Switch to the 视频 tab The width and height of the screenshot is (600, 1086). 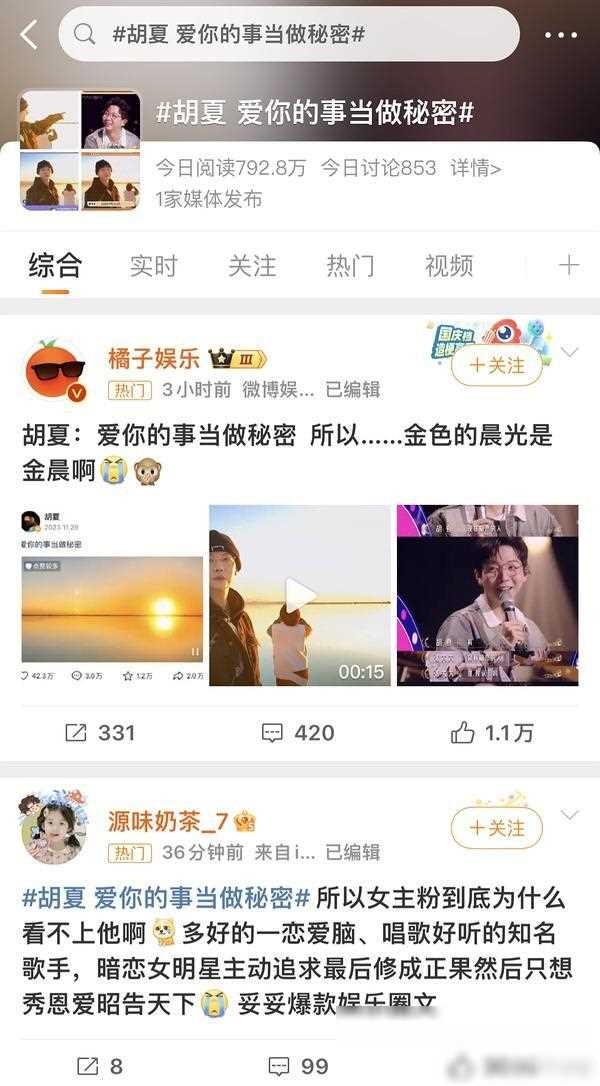(x=449, y=265)
